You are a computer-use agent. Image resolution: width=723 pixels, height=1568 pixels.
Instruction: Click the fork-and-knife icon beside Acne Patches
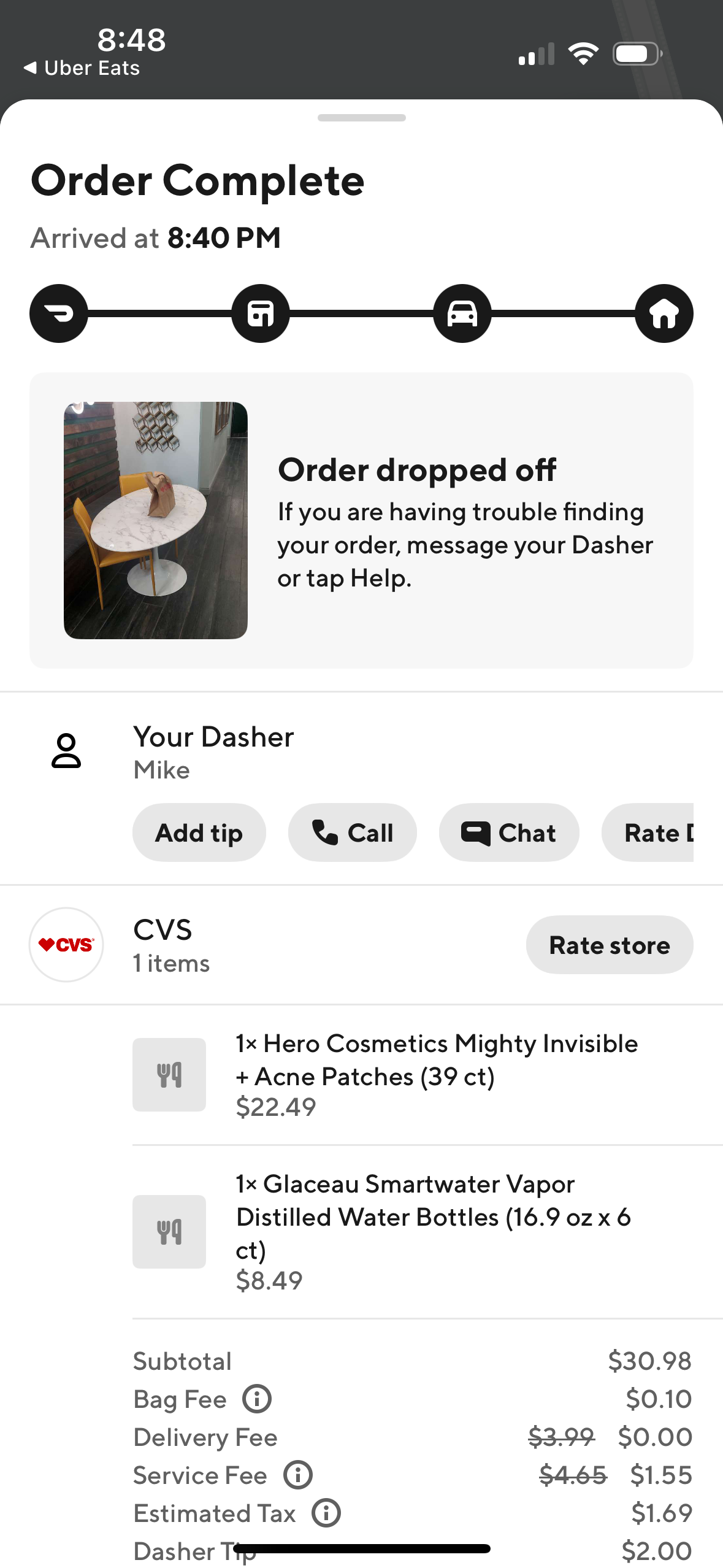click(169, 1074)
